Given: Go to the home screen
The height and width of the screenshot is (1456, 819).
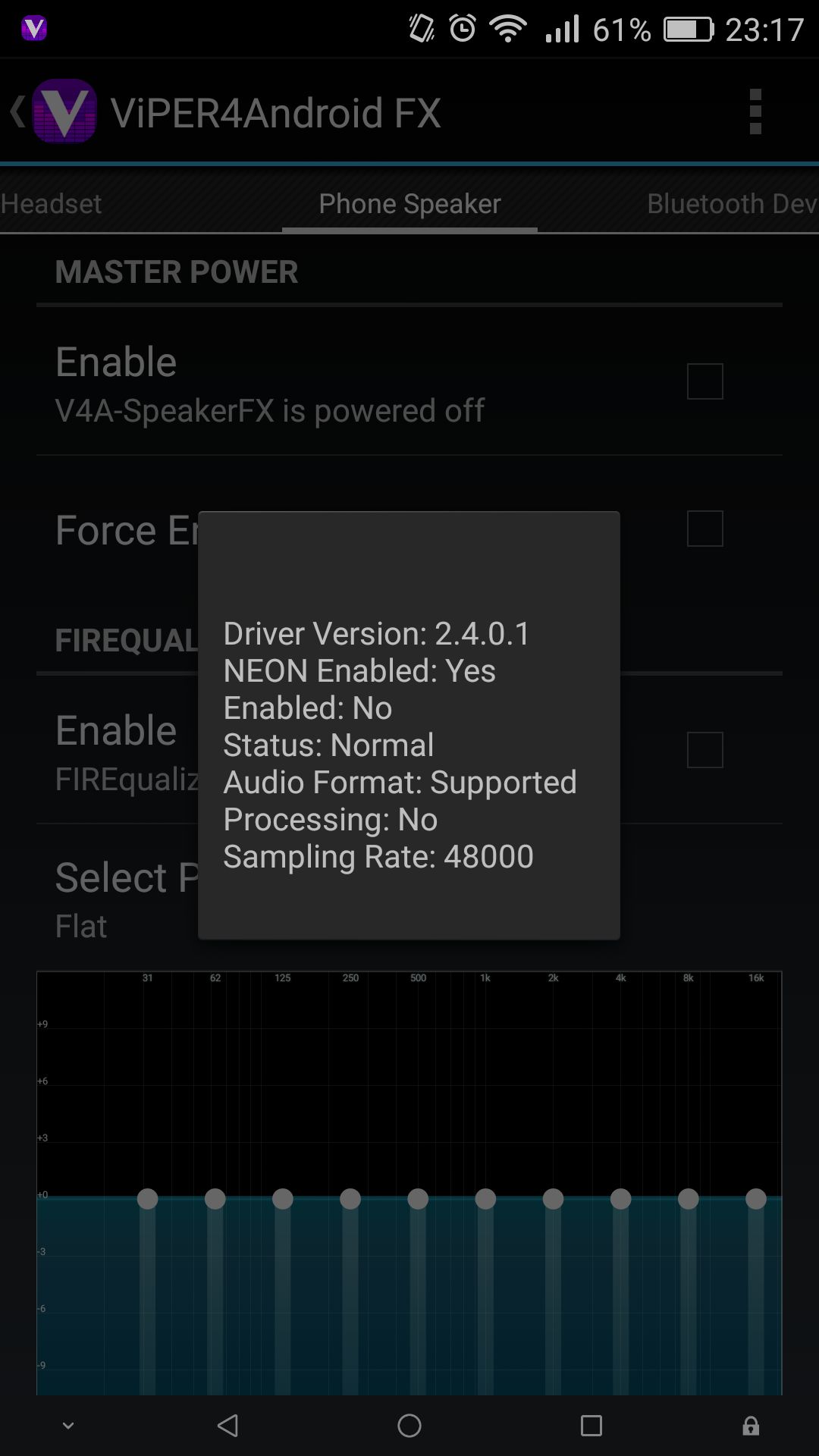Looking at the screenshot, I should 409,1426.
